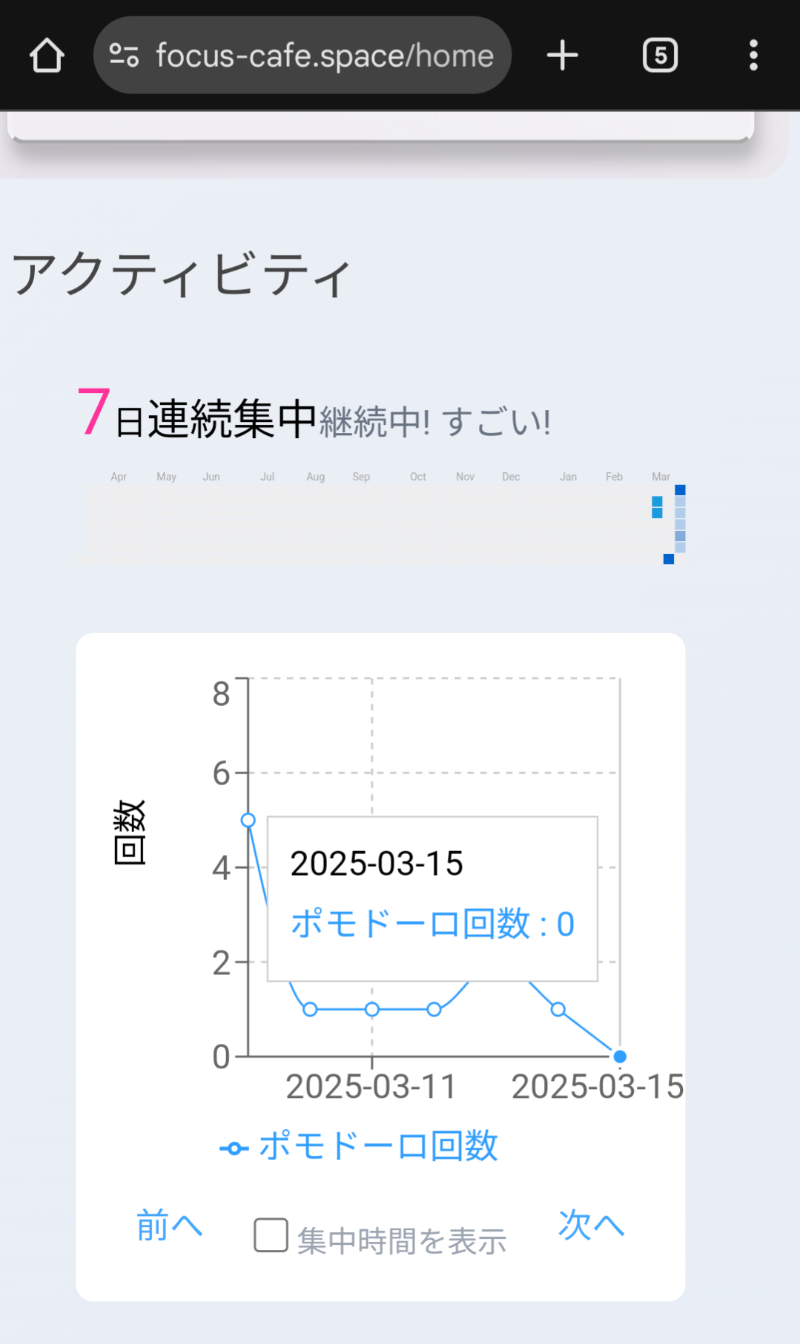Tap the focus-cafe.space address bar
Screen dimensions: 800x1344
(302, 55)
